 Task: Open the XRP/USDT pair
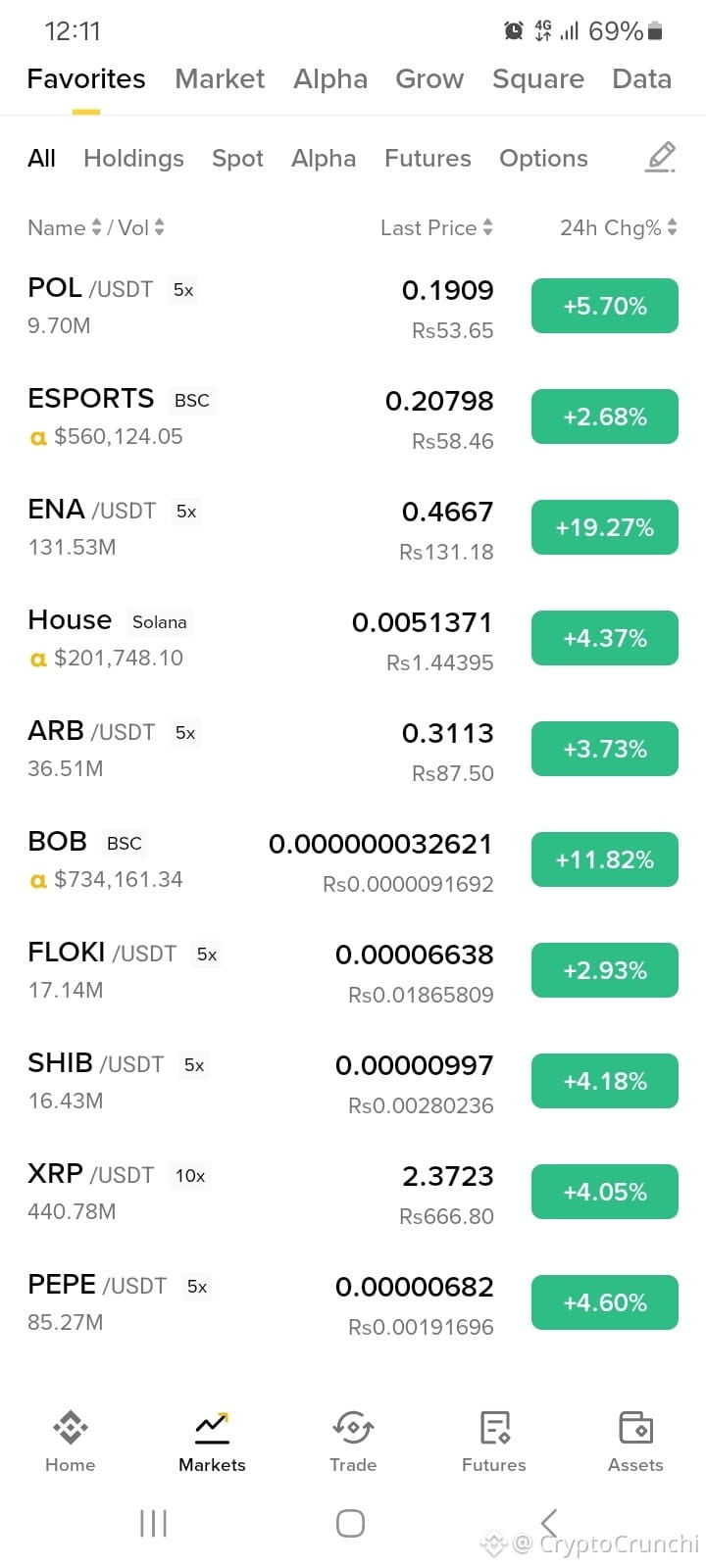(353, 1194)
